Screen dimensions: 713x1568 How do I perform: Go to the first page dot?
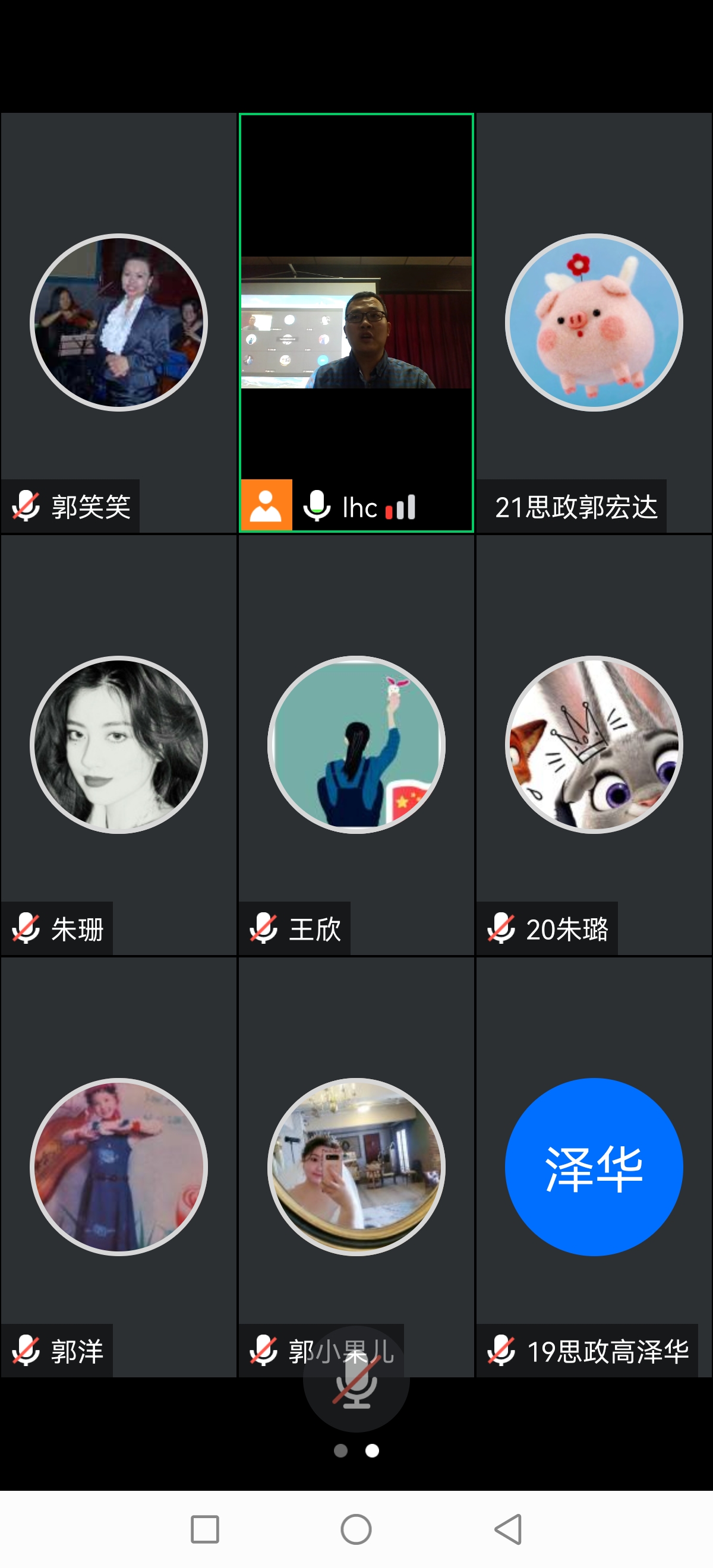[341, 1450]
